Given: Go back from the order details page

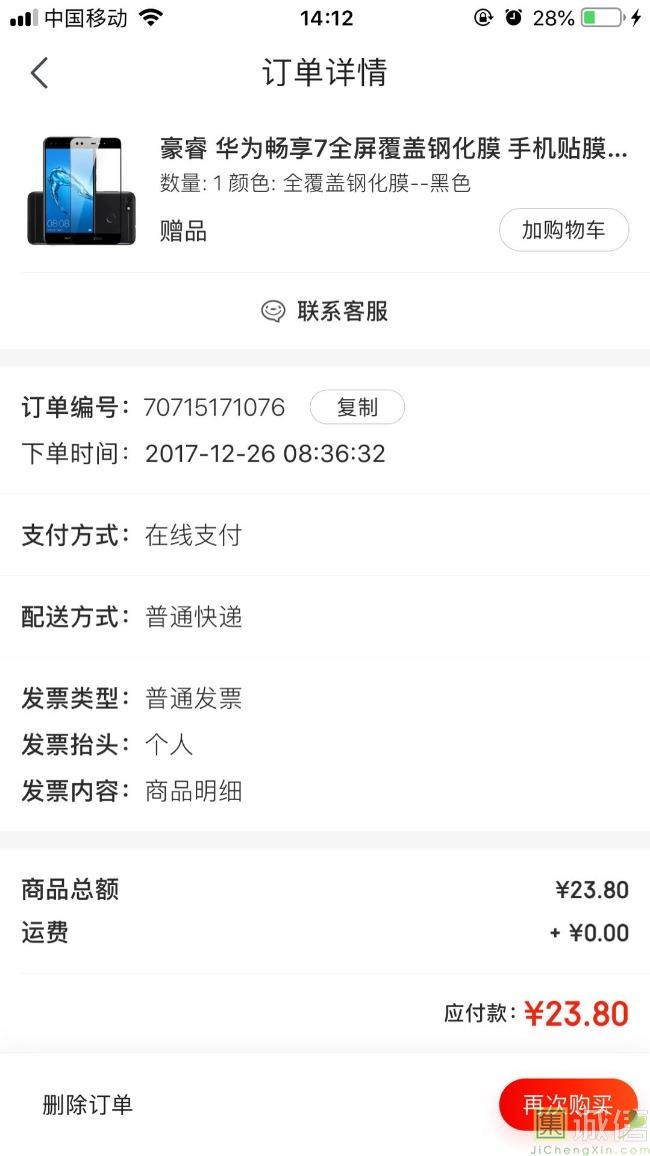Looking at the screenshot, I should point(39,73).
